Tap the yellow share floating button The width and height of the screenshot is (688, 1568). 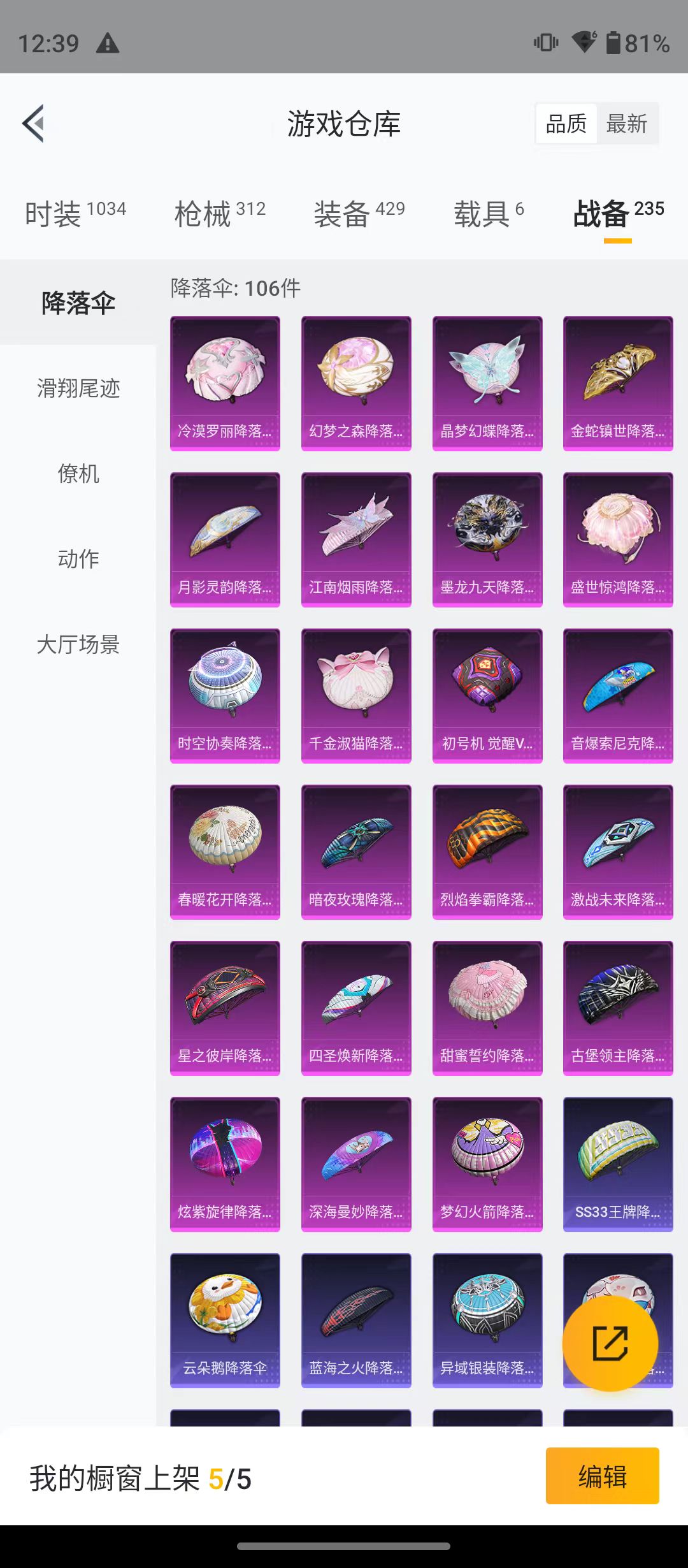coord(610,1344)
